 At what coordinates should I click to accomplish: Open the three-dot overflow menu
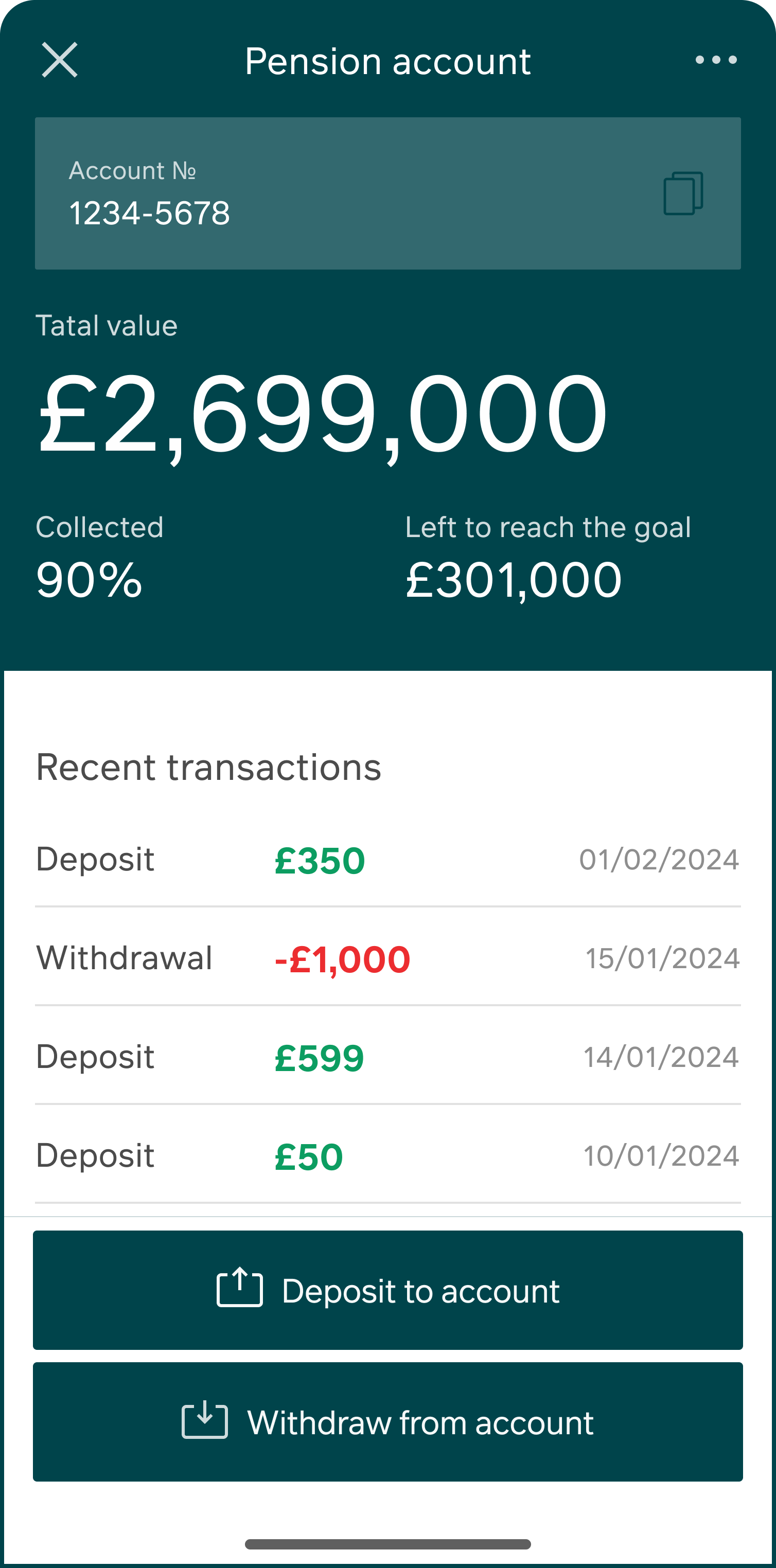[716, 60]
